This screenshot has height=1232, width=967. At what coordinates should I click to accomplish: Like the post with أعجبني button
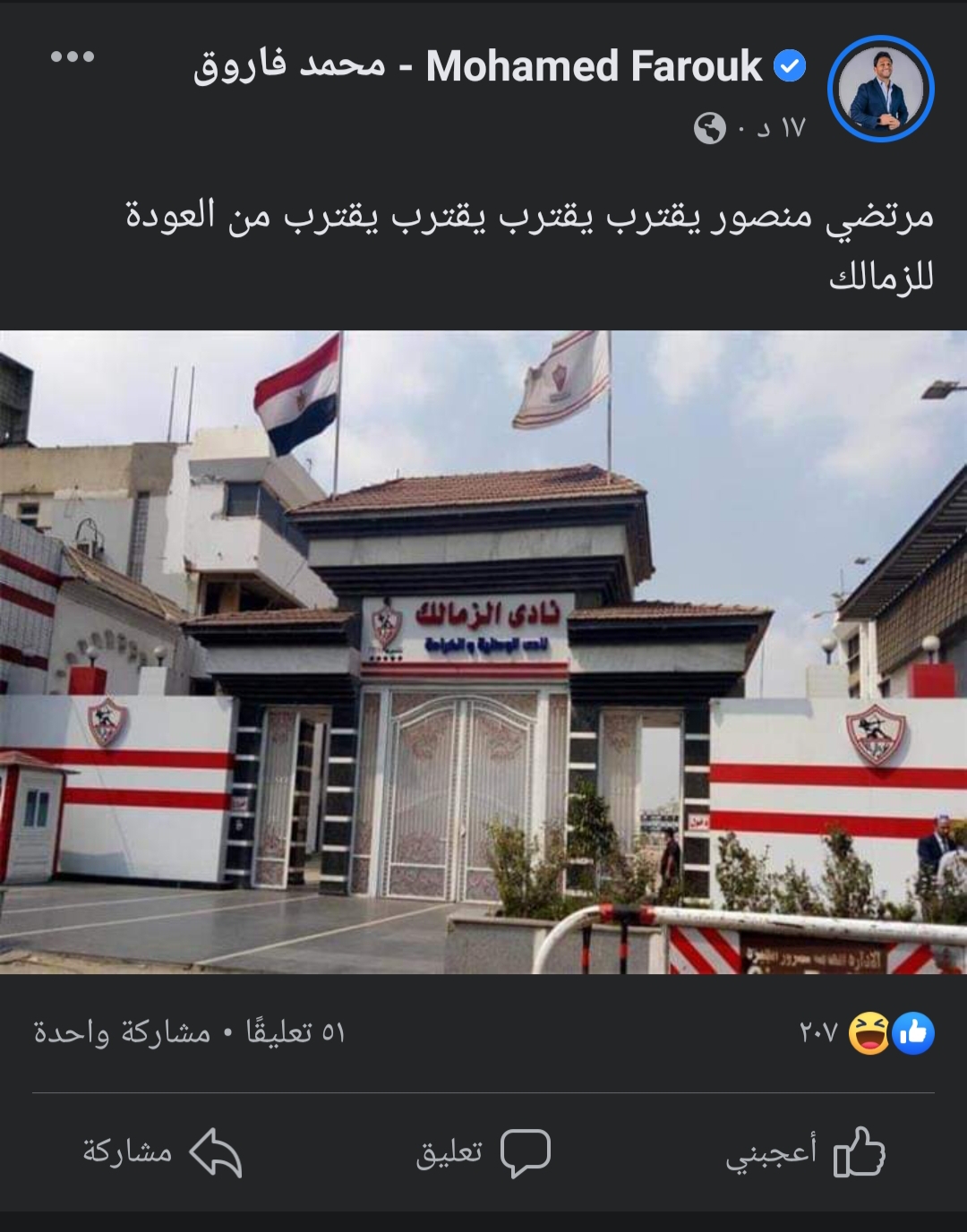pos(804,1151)
